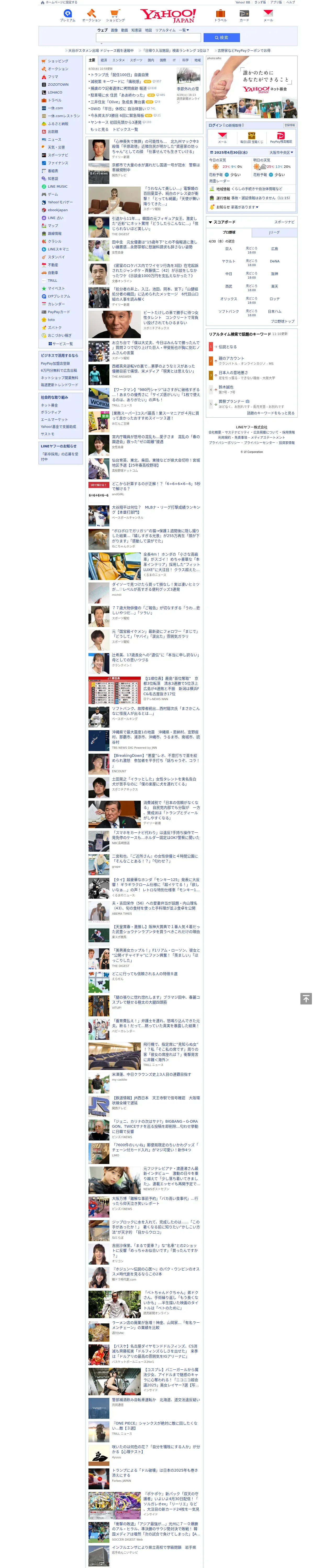Tap the scroll-to-top arrow button
The height and width of the screenshot is (1568, 336).
point(306,999)
